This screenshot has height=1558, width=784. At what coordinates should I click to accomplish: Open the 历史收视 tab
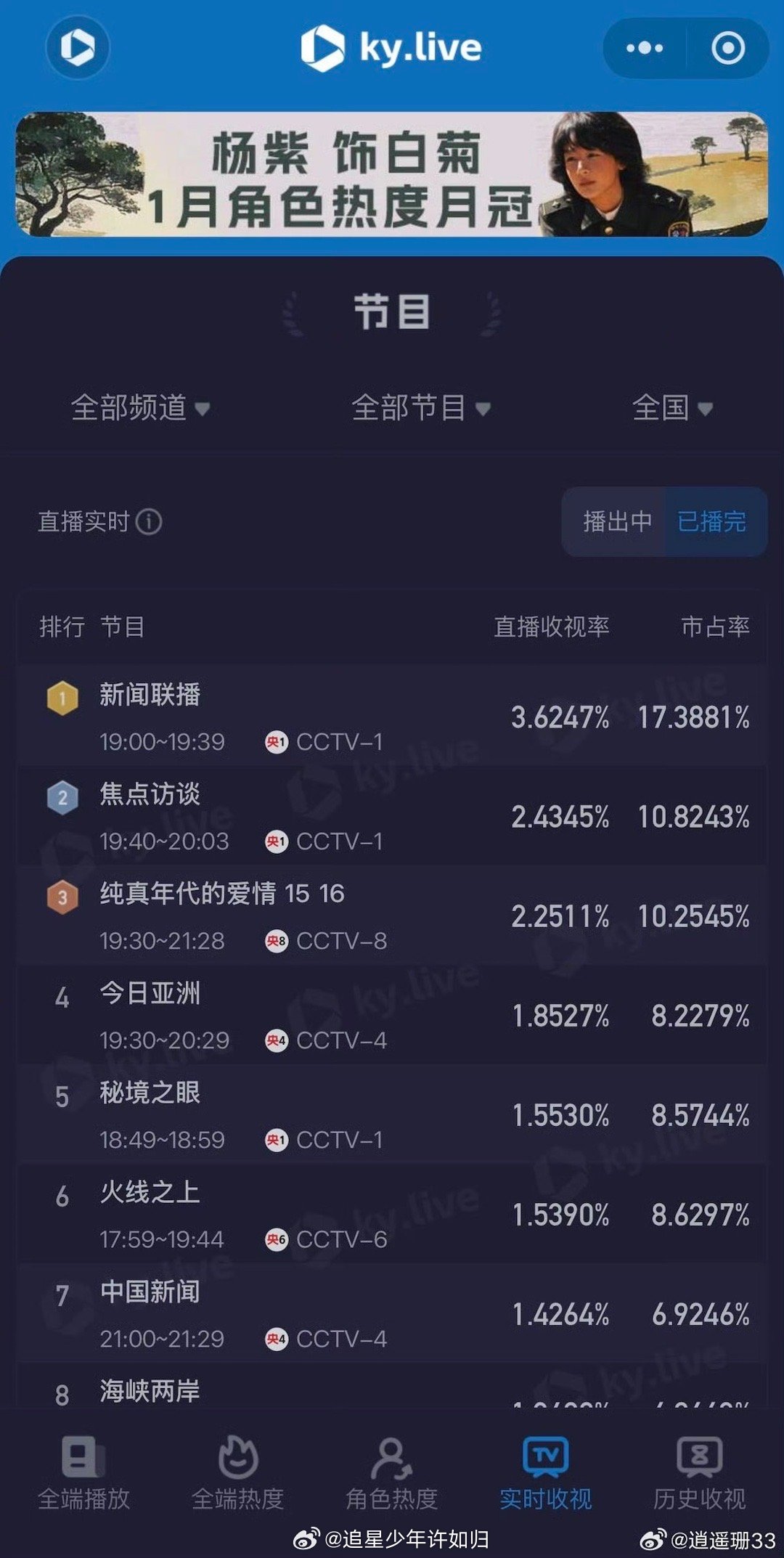coord(699,1474)
